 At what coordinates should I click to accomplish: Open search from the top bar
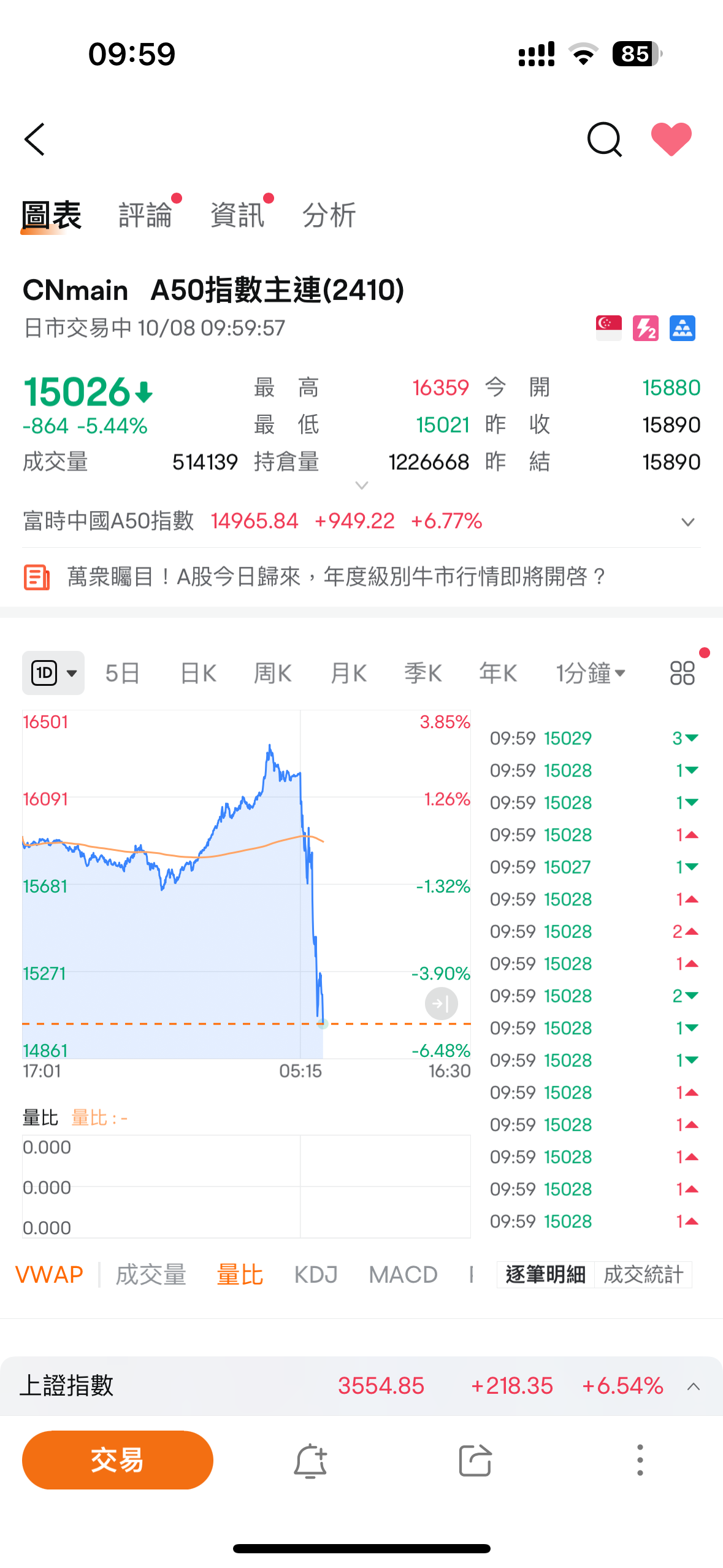(x=606, y=140)
